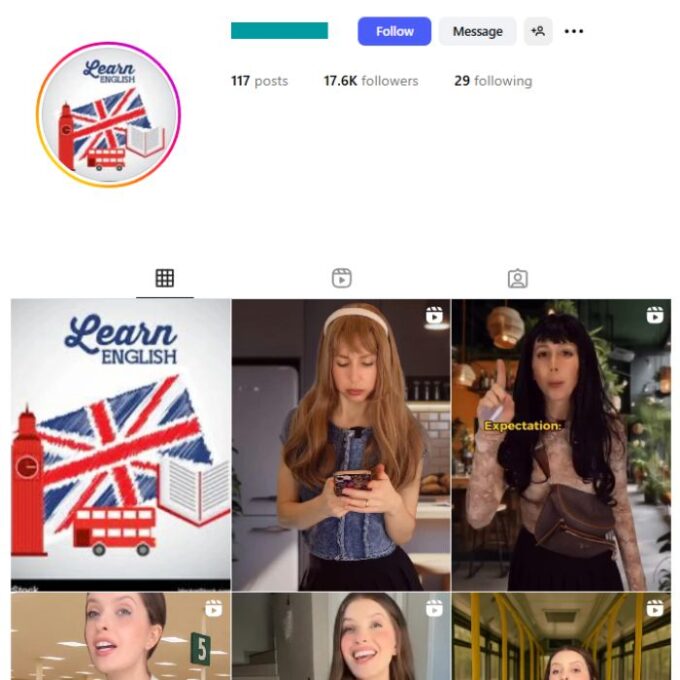Open reel of smiling woman in hallway
The width and height of the screenshot is (680, 680).
341,637
